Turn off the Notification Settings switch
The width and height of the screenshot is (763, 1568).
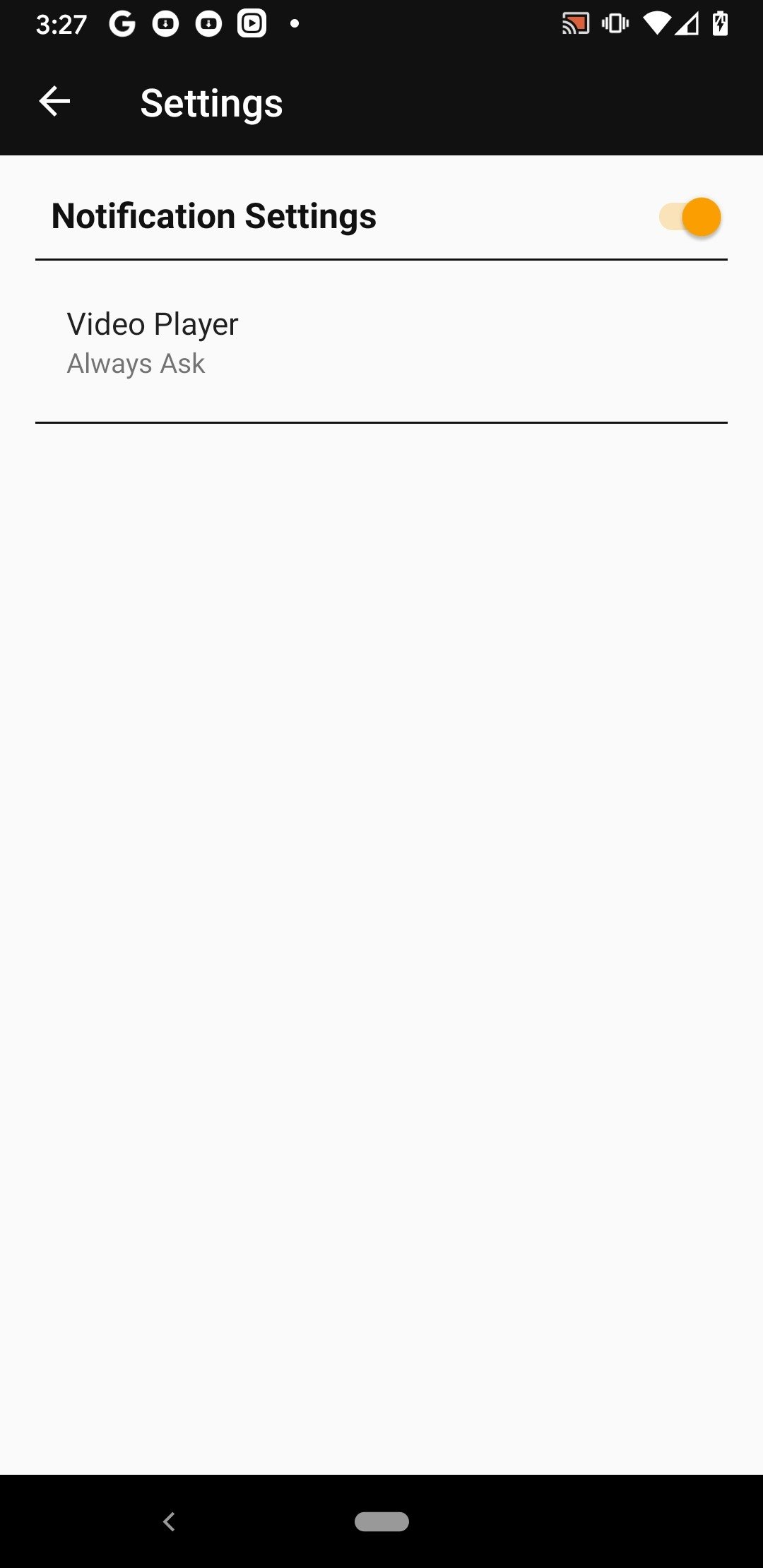[x=690, y=217]
